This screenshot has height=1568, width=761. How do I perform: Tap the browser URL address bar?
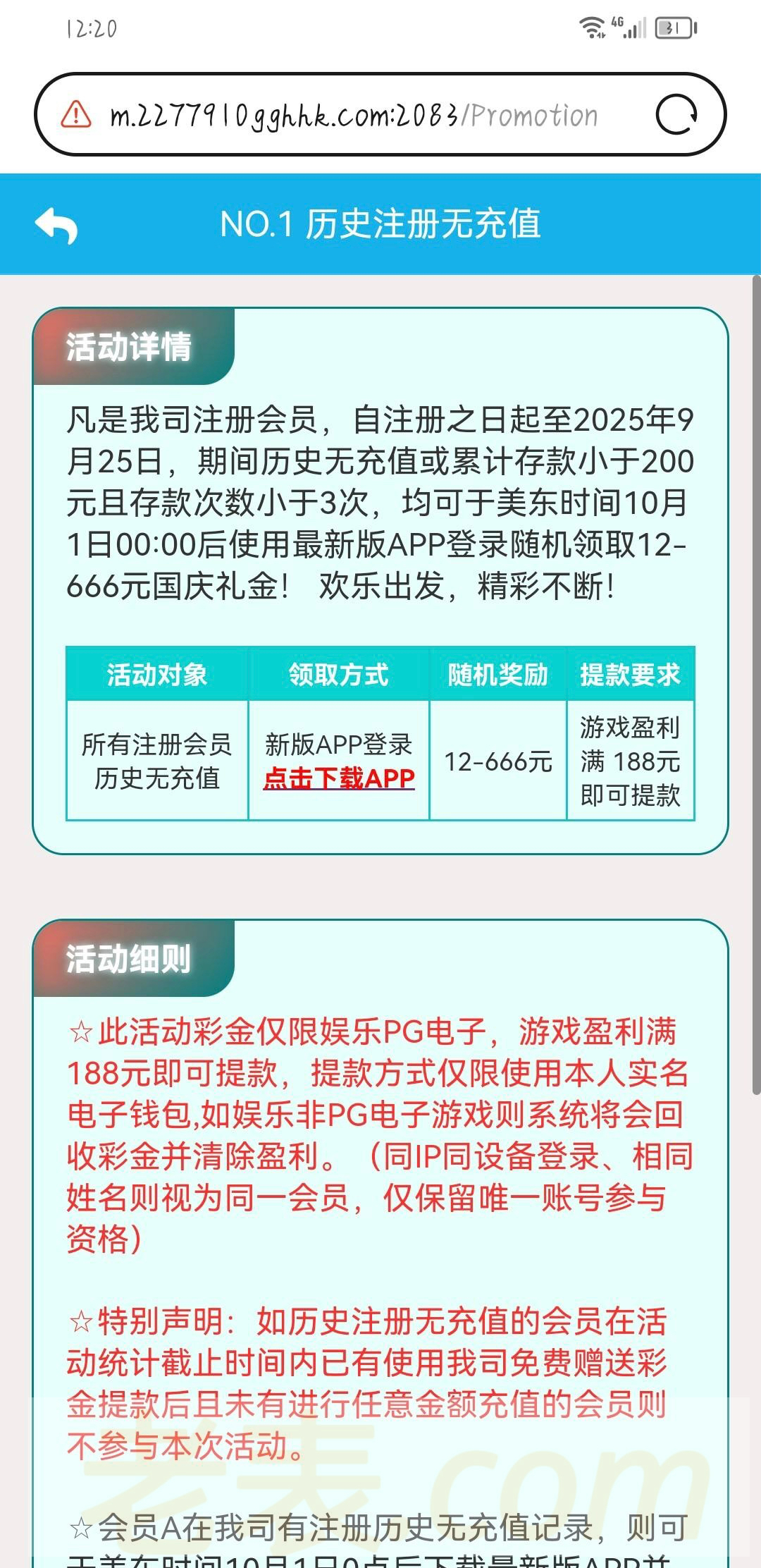pyautogui.click(x=352, y=115)
